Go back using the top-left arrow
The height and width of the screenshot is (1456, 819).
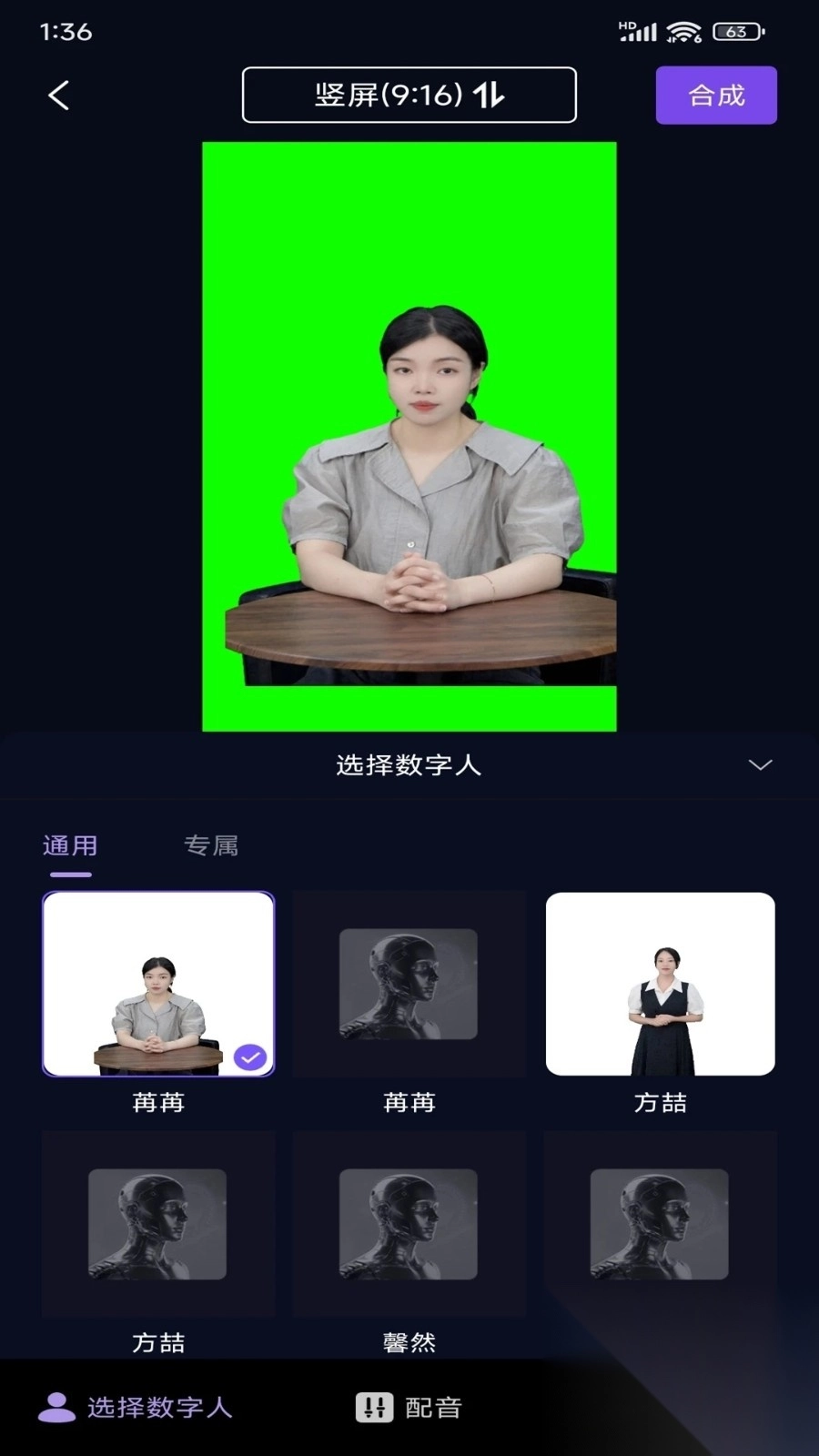(x=59, y=96)
